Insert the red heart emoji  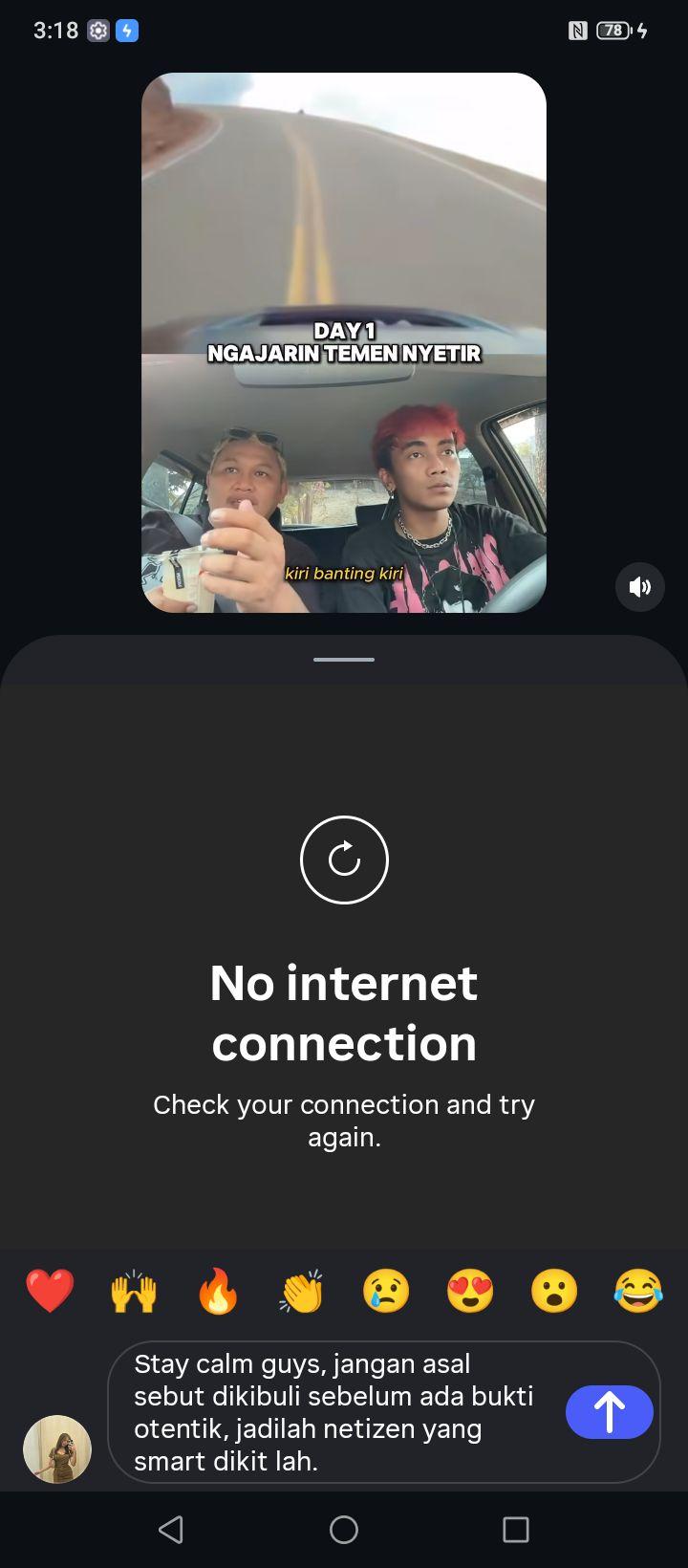coord(50,1292)
